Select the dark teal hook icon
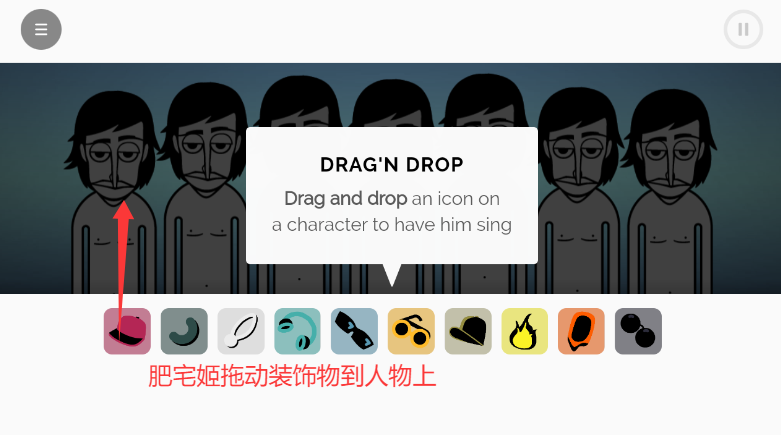This screenshot has height=435, width=781. [184, 331]
